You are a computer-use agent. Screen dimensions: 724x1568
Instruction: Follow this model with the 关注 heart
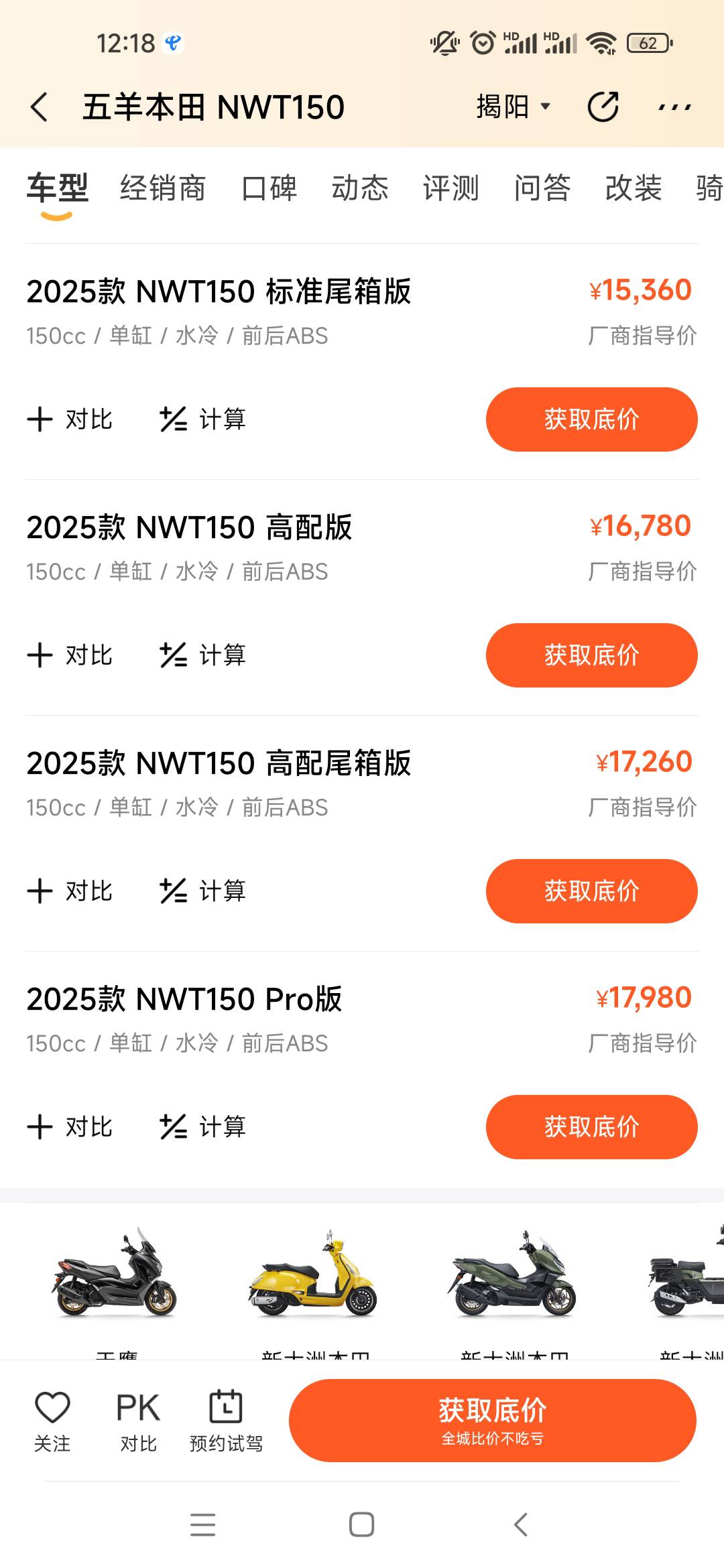pos(52,1419)
